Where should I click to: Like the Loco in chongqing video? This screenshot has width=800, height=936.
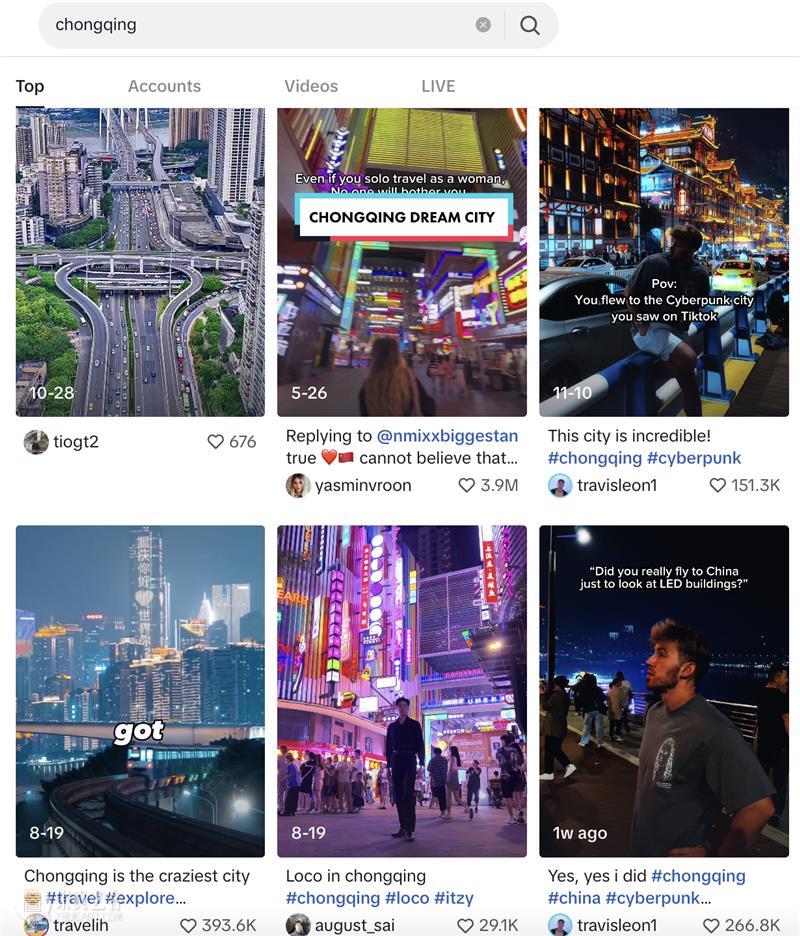pyautogui.click(x=467, y=925)
